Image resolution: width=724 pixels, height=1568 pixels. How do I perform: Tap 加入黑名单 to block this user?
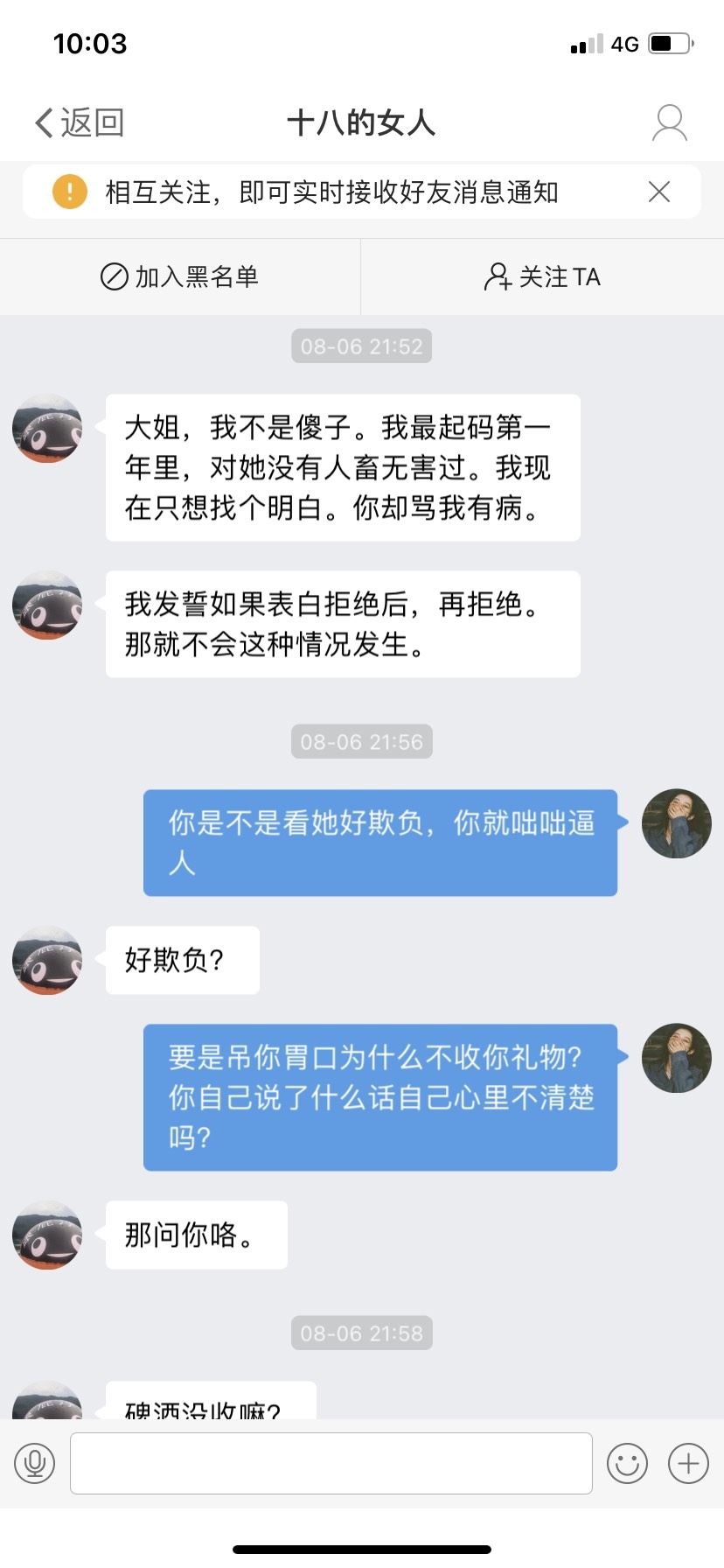pos(180,276)
